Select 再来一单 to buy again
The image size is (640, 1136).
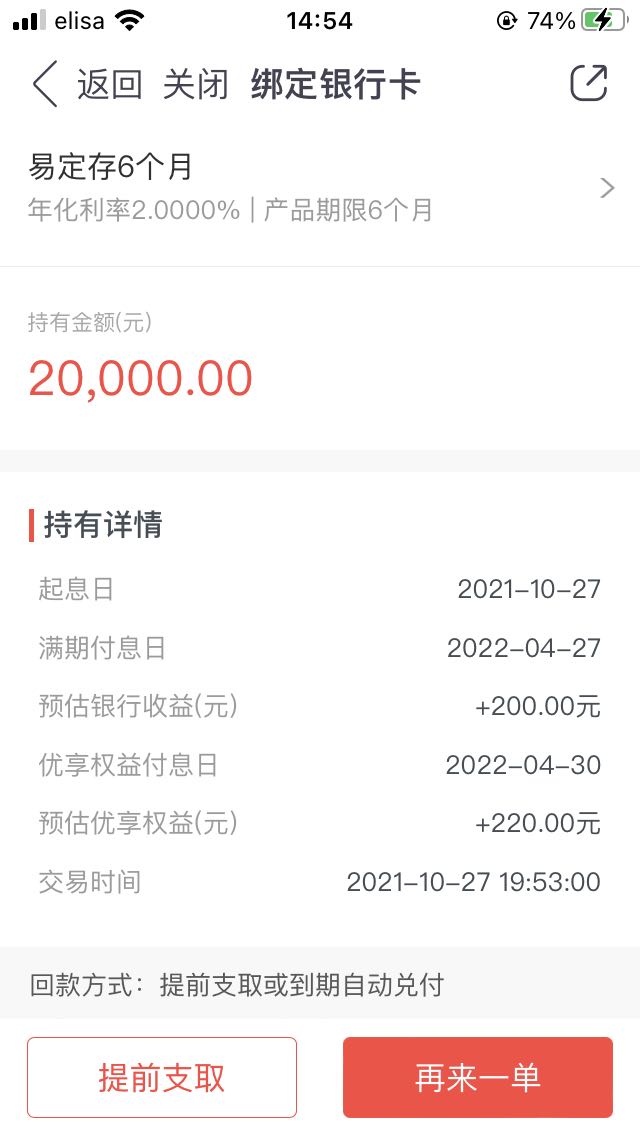click(x=478, y=1077)
